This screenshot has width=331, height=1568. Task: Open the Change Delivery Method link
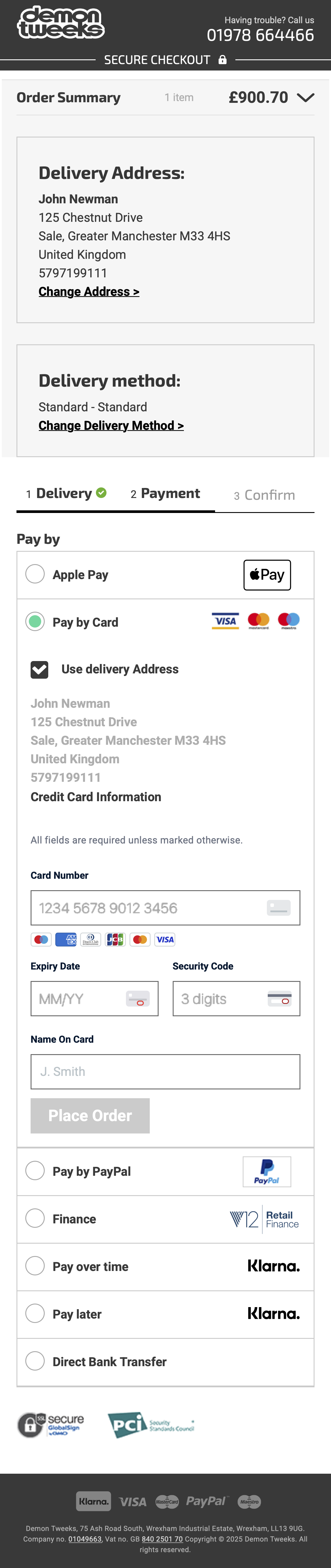[111, 425]
